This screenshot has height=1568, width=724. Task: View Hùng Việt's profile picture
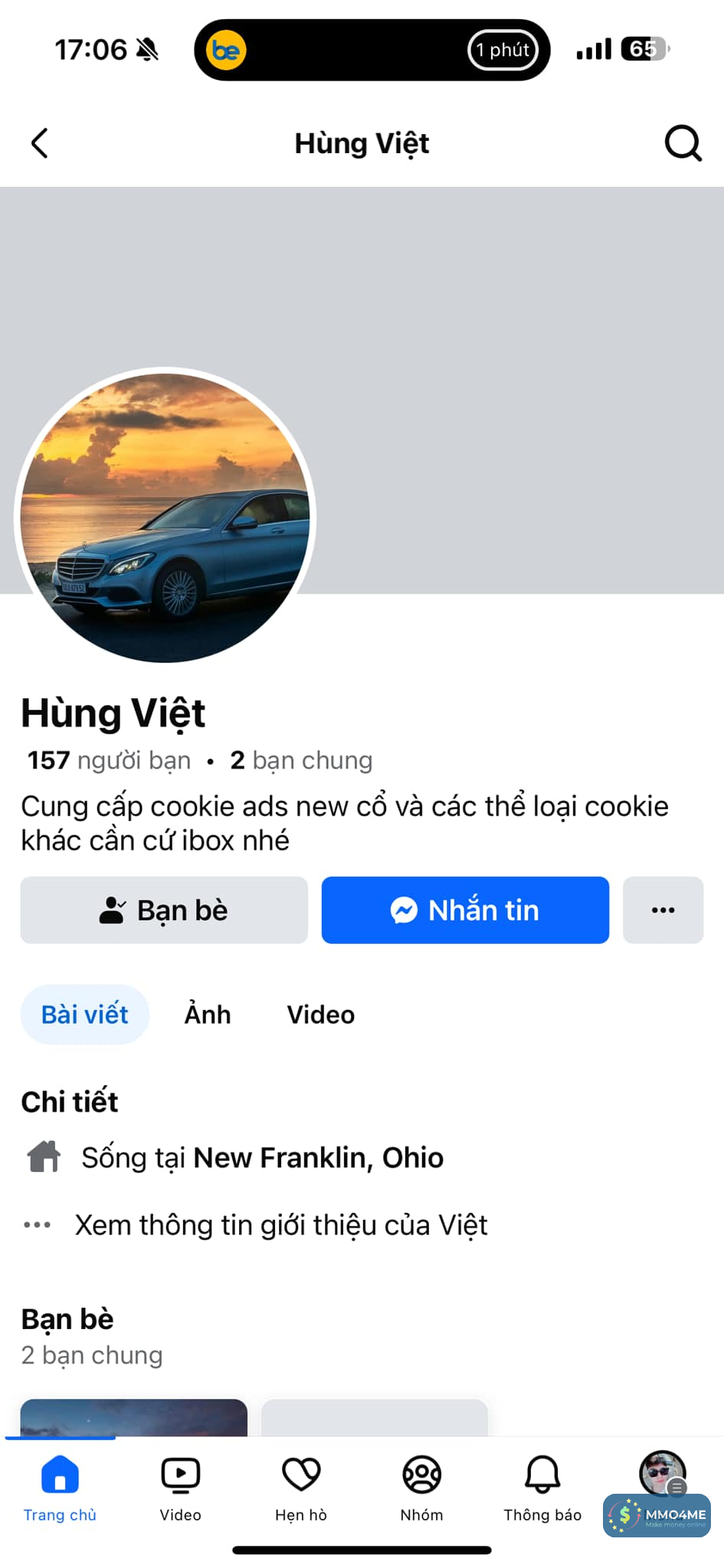tap(165, 518)
